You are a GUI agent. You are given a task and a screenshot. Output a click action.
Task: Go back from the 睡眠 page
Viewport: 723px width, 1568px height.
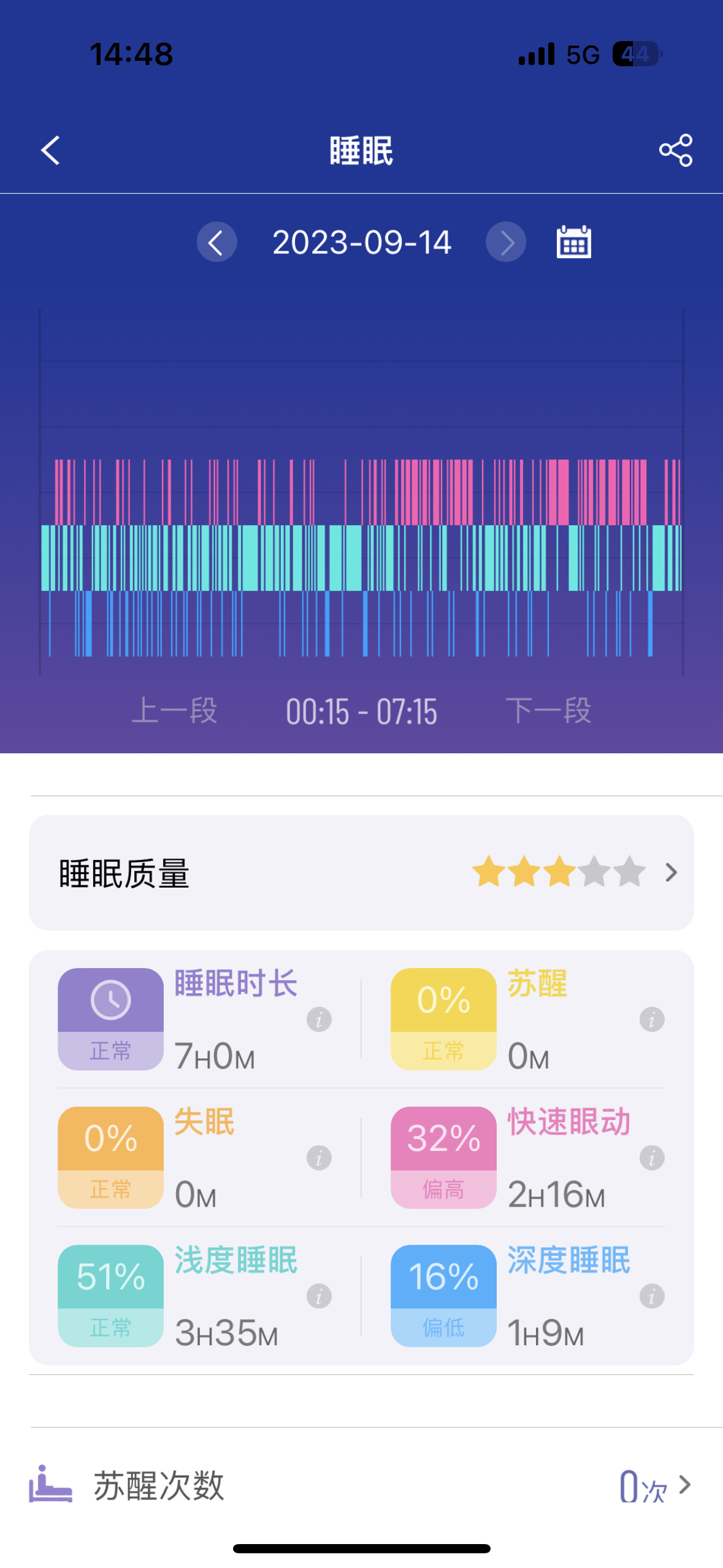[51, 150]
